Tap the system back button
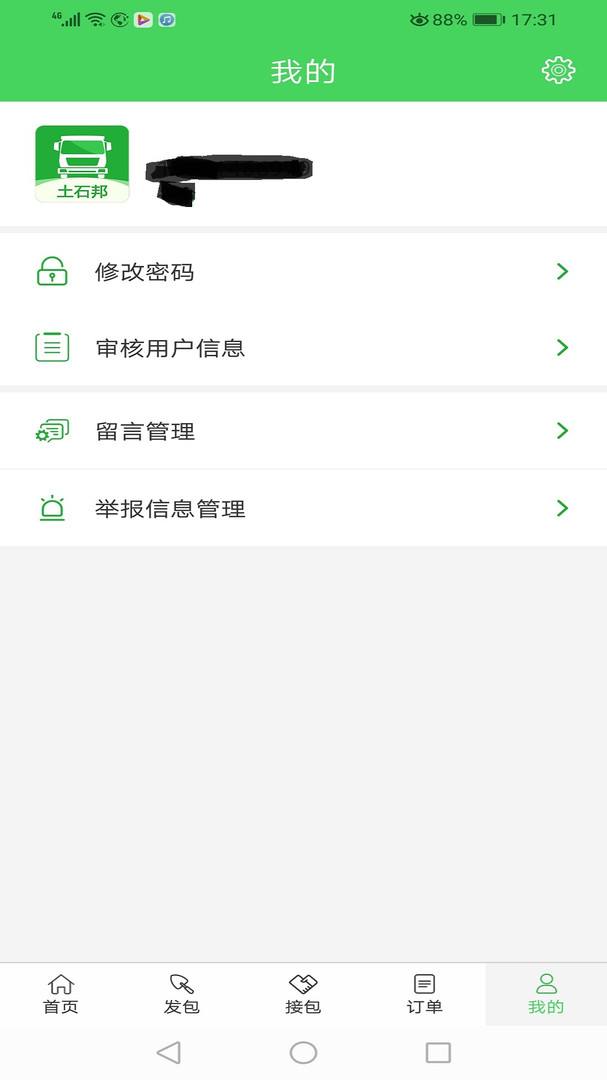This screenshot has width=607, height=1080. [x=168, y=1052]
